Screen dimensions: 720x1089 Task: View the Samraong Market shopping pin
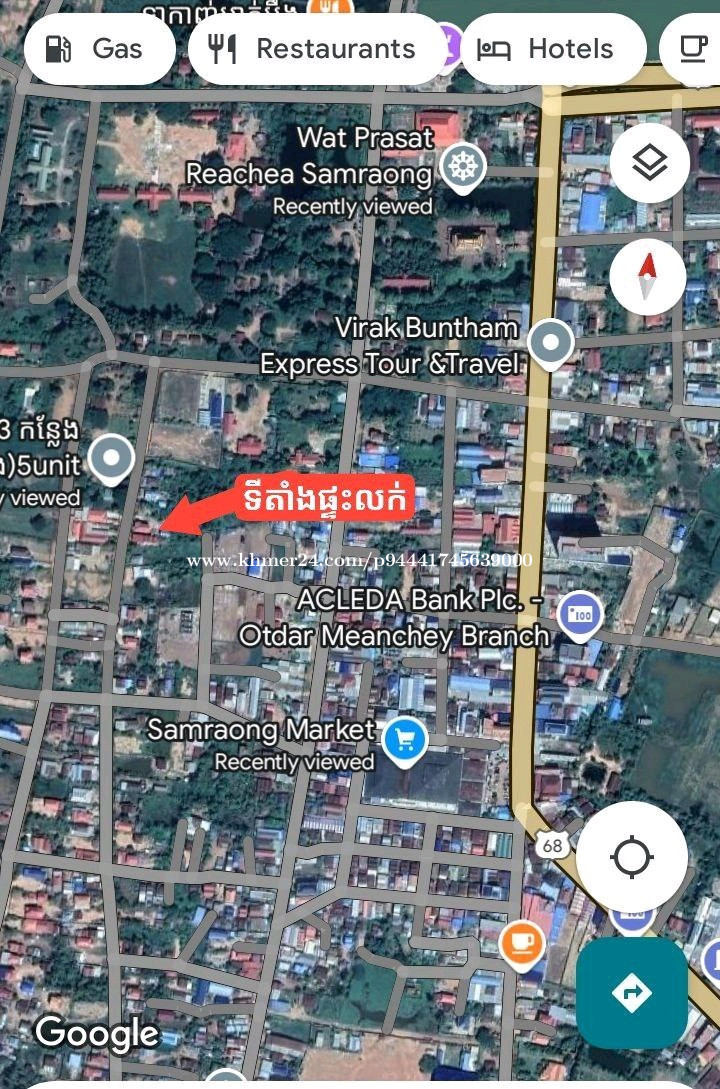404,741
